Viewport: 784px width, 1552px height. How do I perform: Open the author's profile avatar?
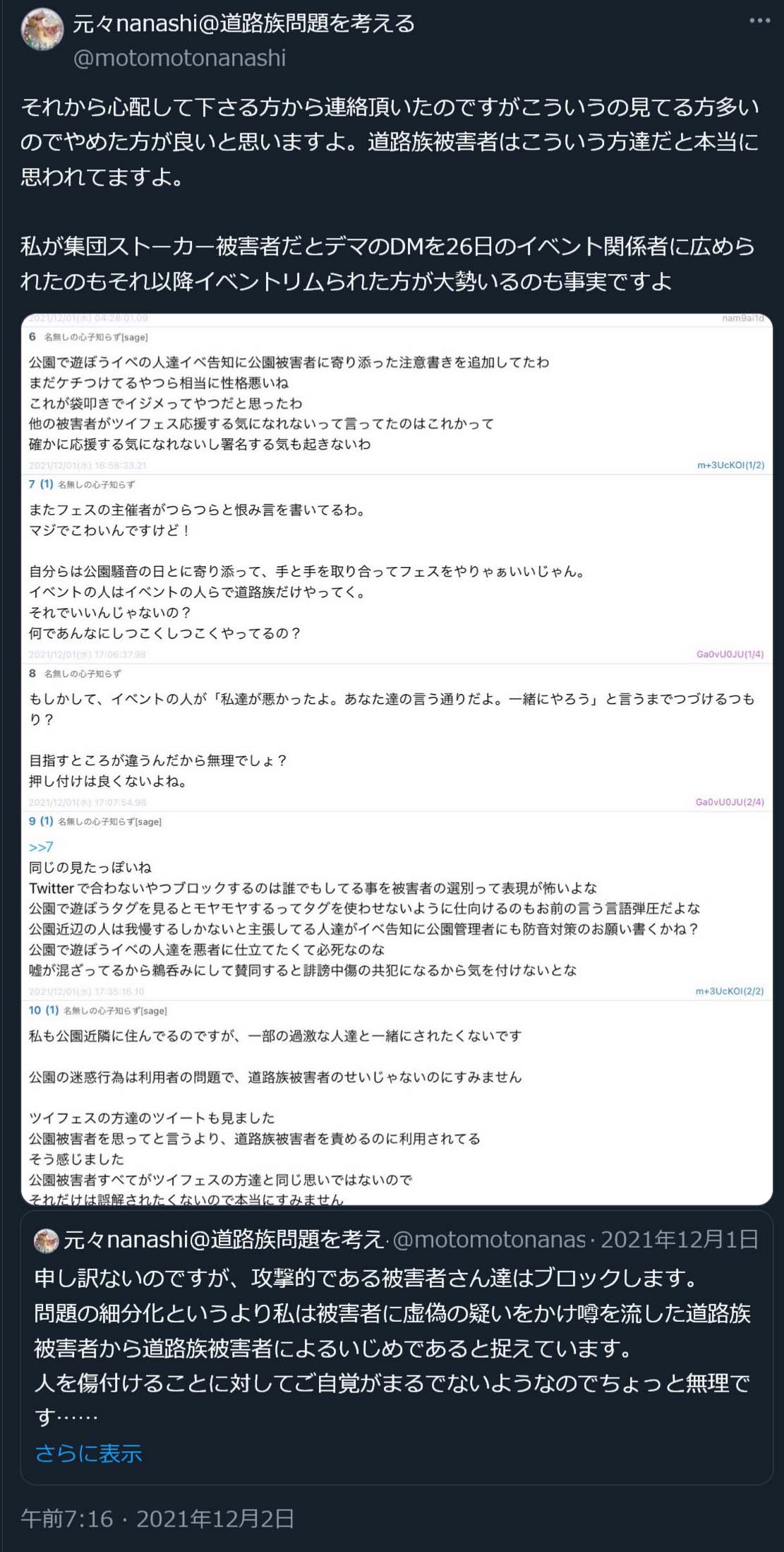point(42,30)
